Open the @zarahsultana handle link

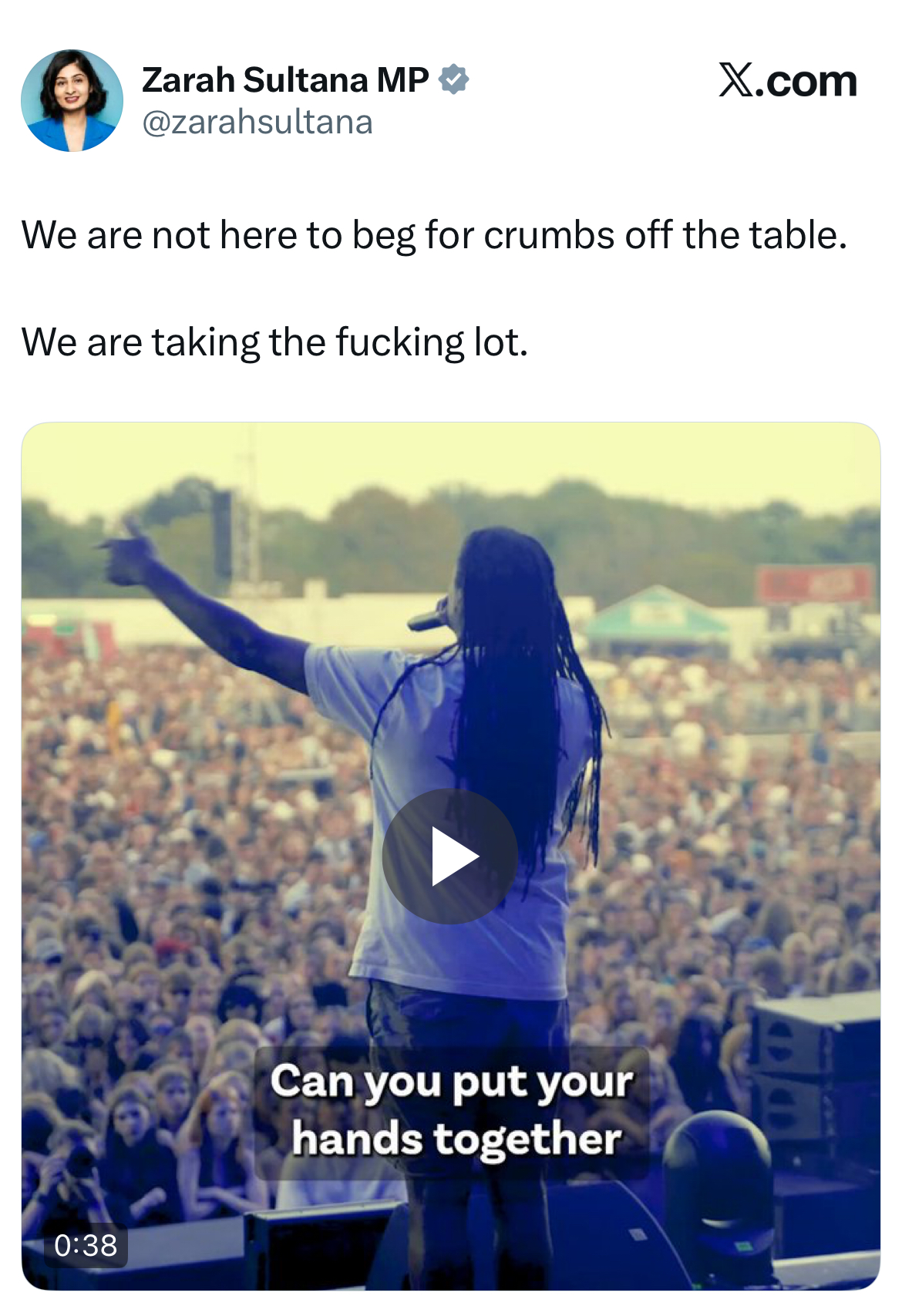click(257, 123)
